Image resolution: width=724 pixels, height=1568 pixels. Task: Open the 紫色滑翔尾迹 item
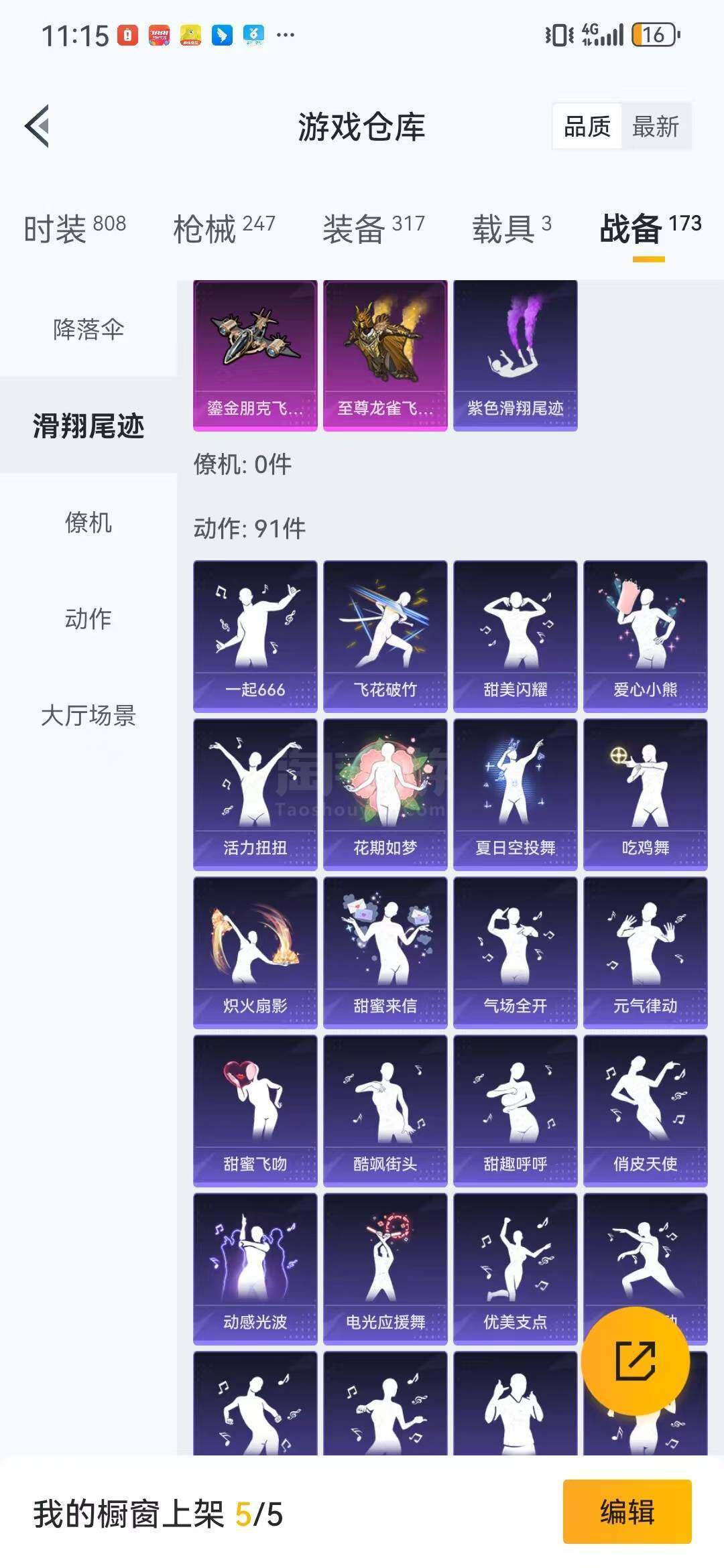[x=515, y=355]
